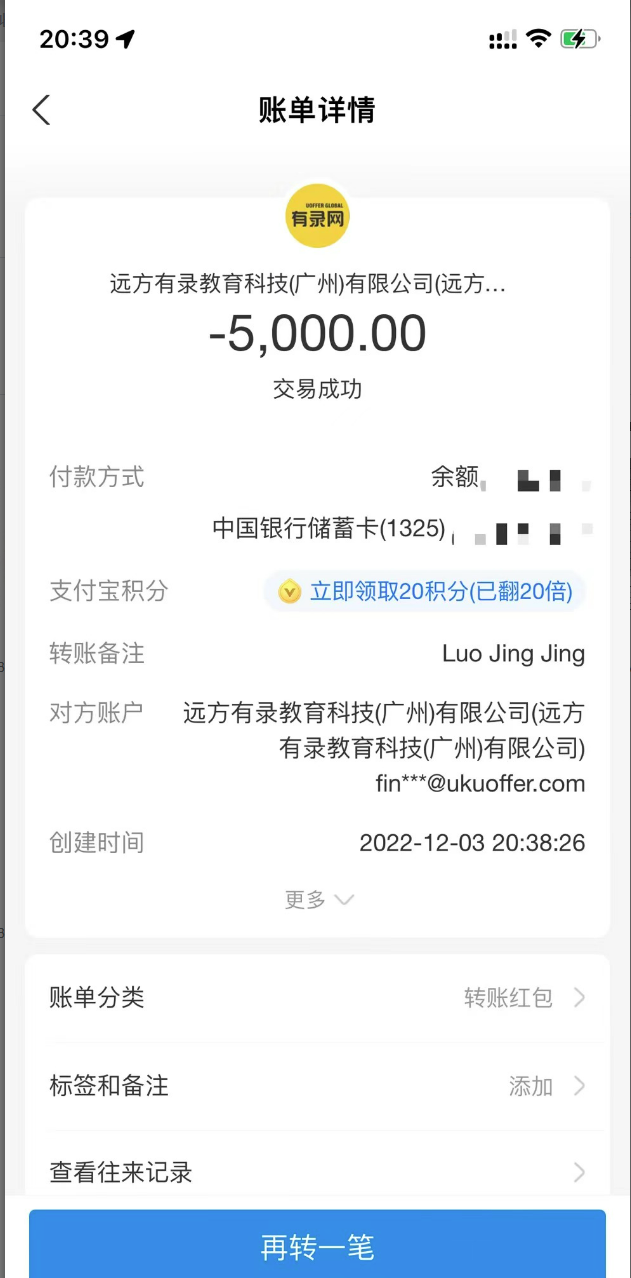Screen dimensions: 631x1278
Task: Tap the 再转一笔 button
Action: pos(317,1246)
